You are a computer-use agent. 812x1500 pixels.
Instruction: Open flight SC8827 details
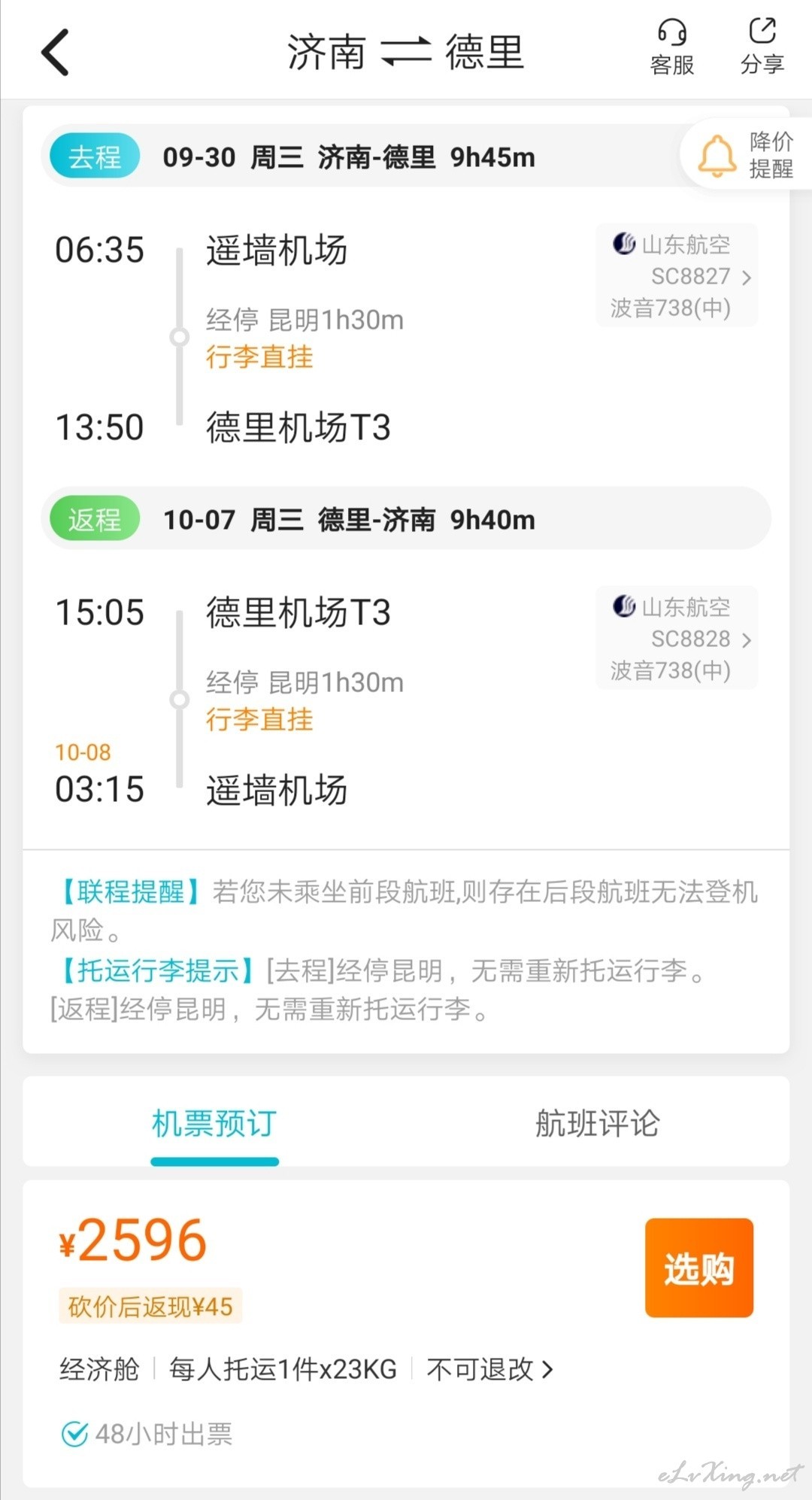[677, 275]
